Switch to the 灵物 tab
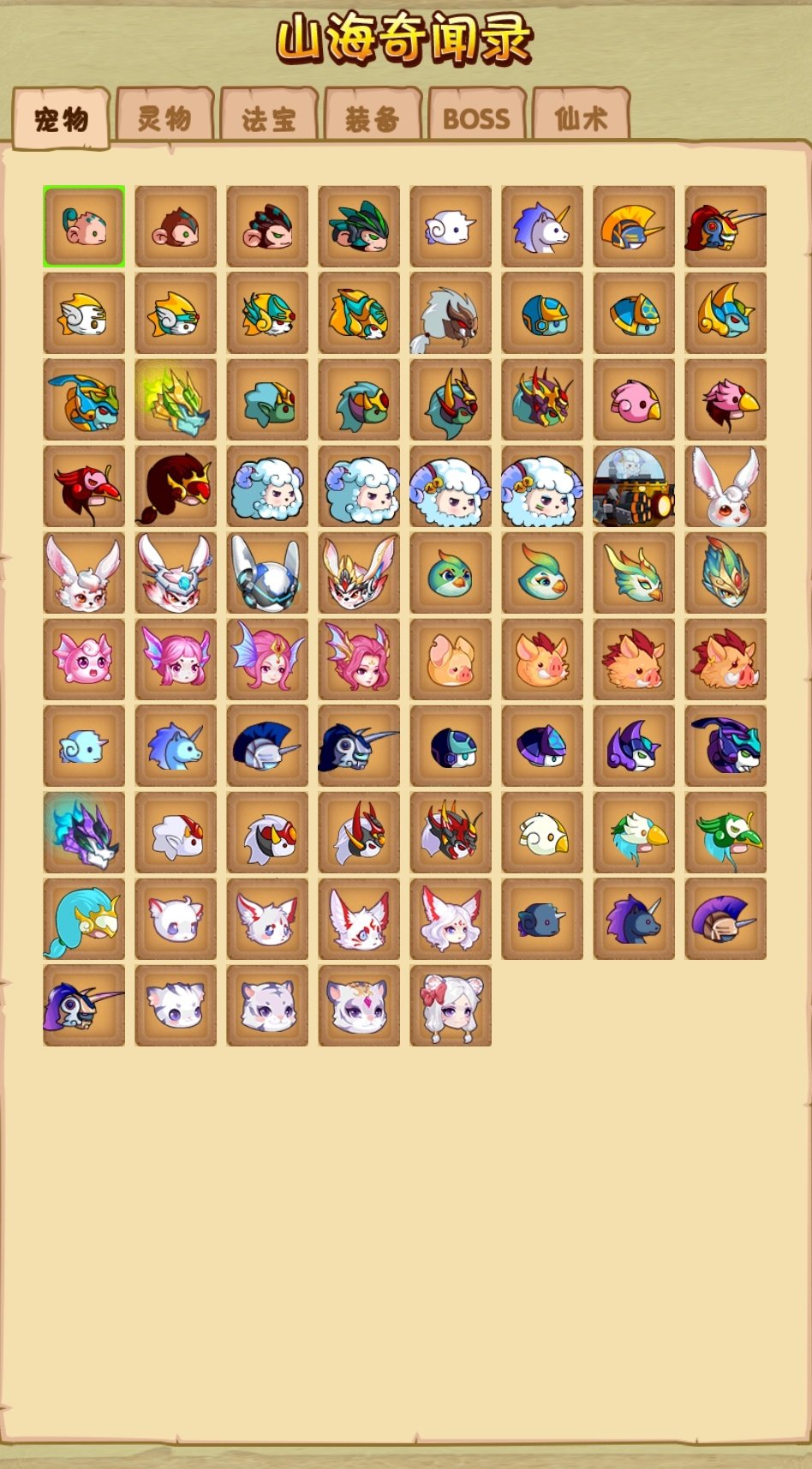The image size is (812, 1469). click(164, 117)
